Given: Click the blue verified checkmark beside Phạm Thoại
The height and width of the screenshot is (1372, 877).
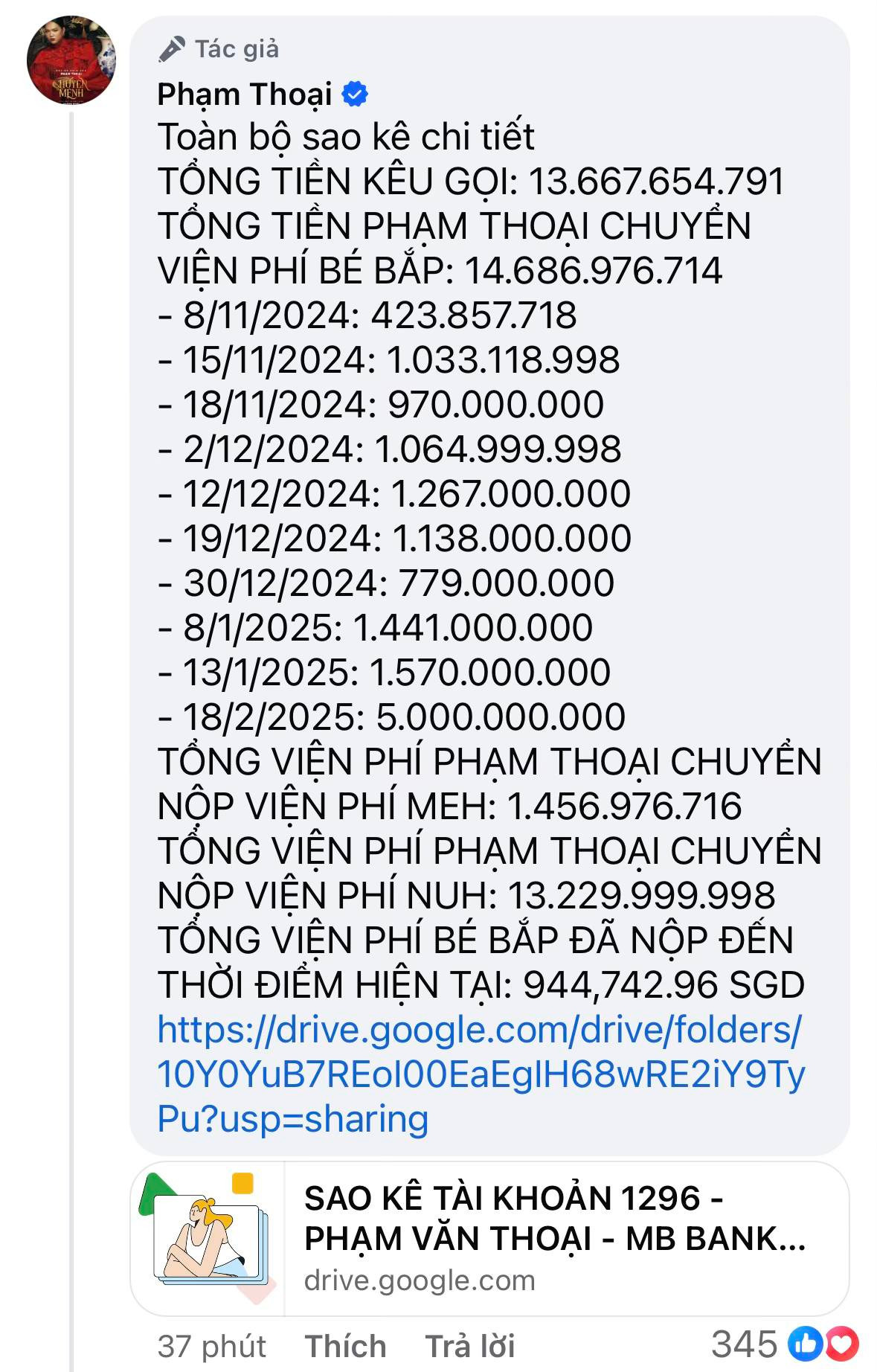Looking at the screenshot, I should click(x=356, y=93).
